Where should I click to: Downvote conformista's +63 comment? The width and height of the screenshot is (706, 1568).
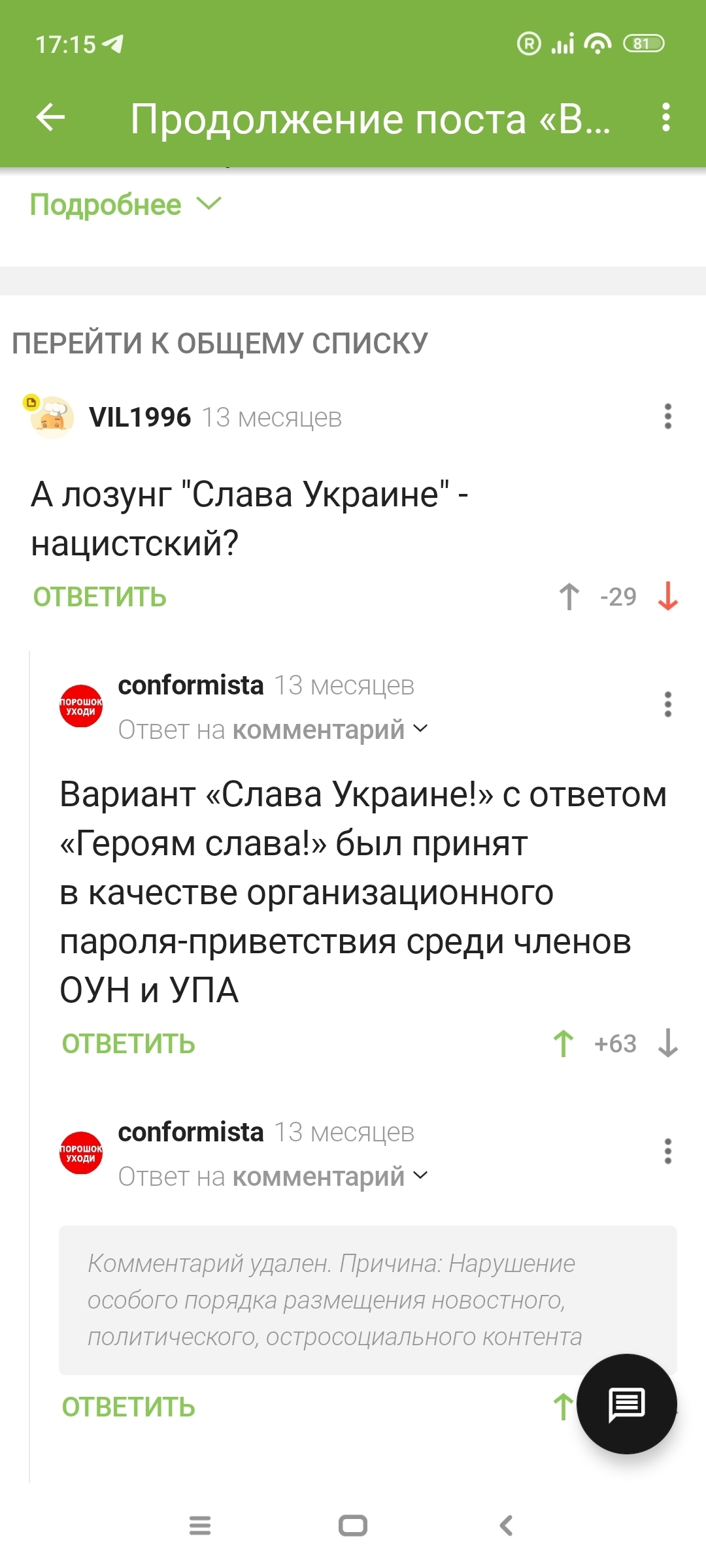[667, 1043]
